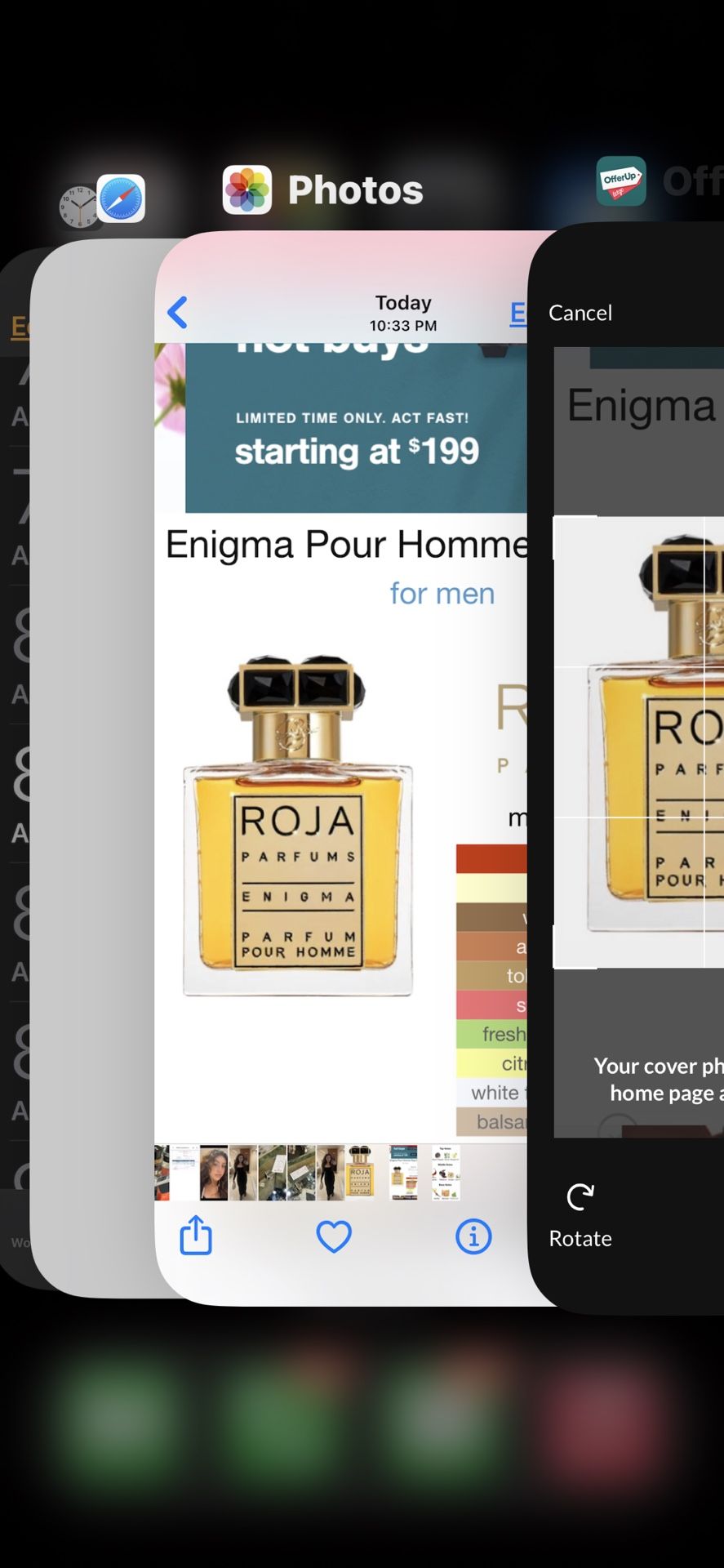
Task: Open photo details with the info icon
Action: (473, 1236)
